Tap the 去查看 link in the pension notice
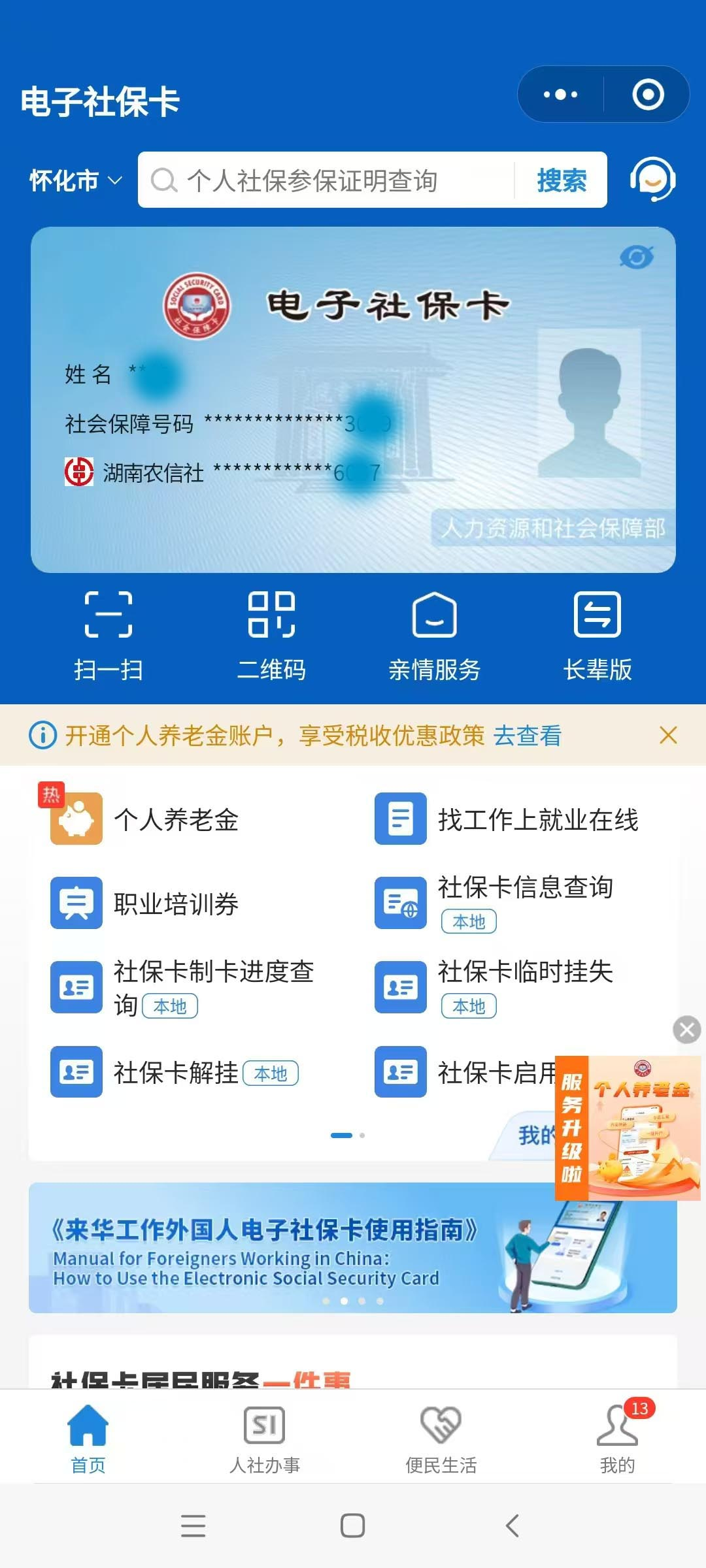This screenshot has height=1568, width=706. click(527, 736)
